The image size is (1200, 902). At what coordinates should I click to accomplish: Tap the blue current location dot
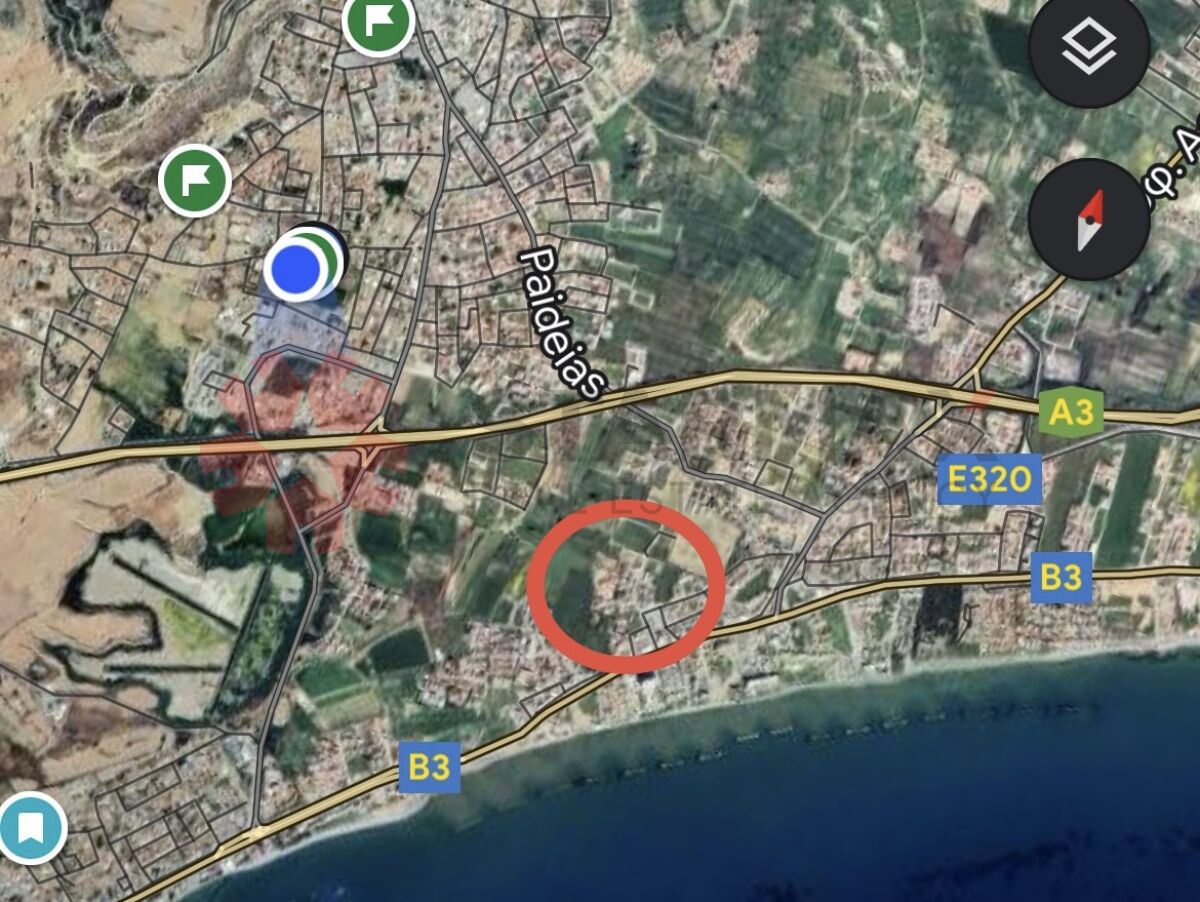pos(294,268)
